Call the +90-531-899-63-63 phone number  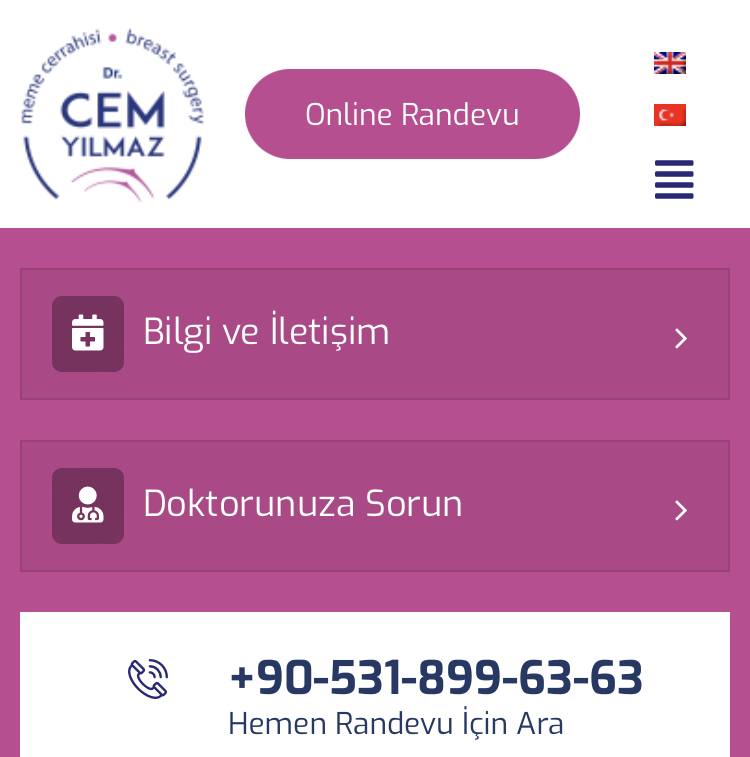click(435, 679)
